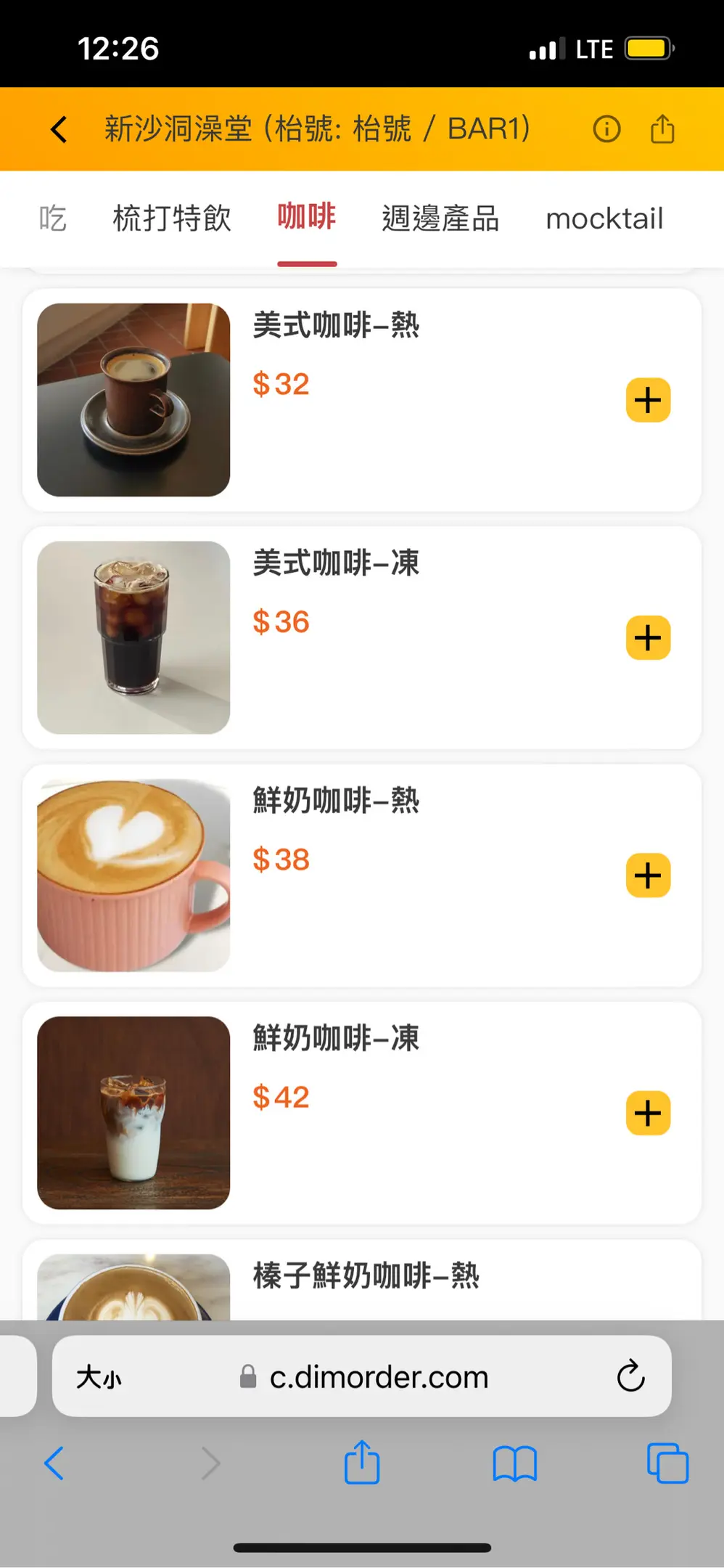Open Safari page size settings 大小
The width and height of the screenshot is (724, 1568).
99,1376
